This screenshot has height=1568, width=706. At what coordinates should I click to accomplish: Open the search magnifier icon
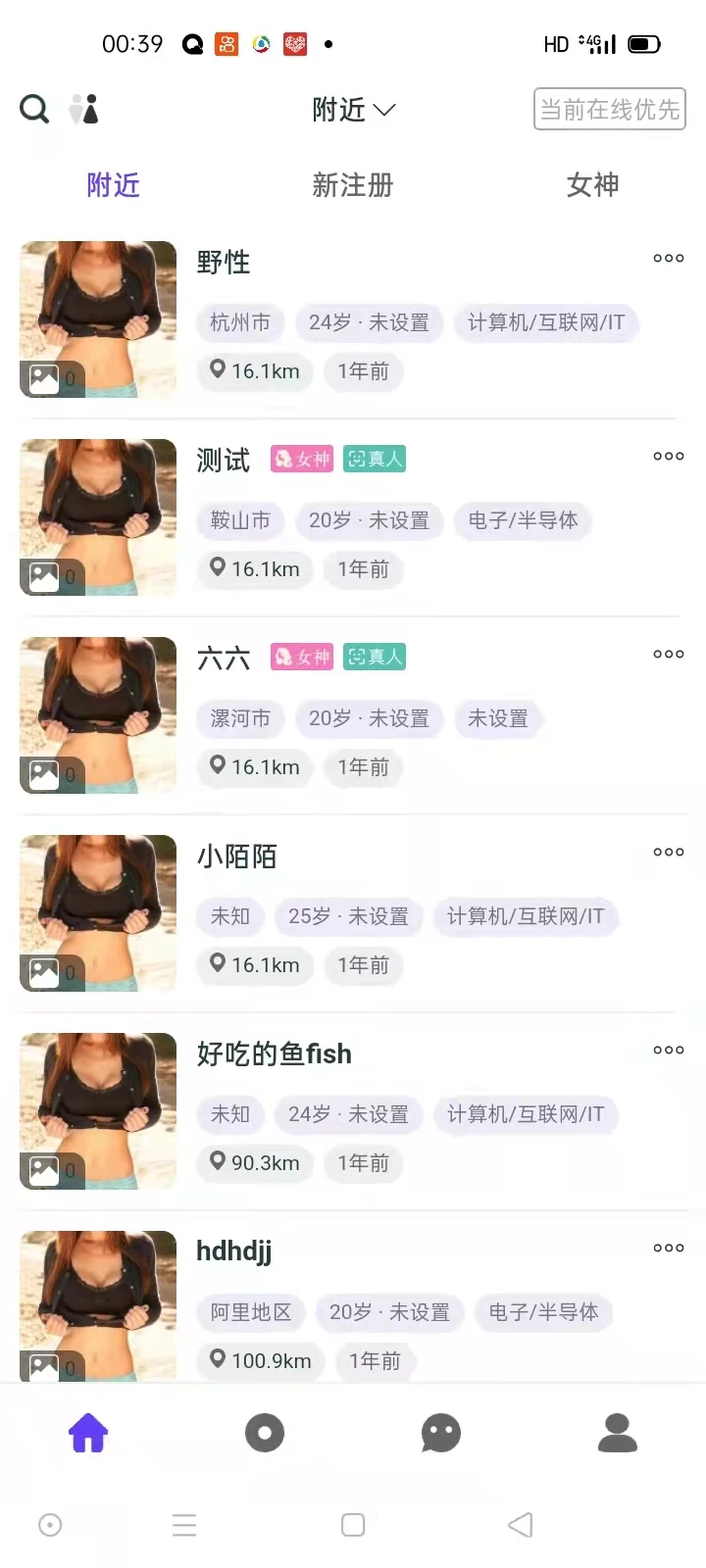pyautogui.click(x=34, y=109)
